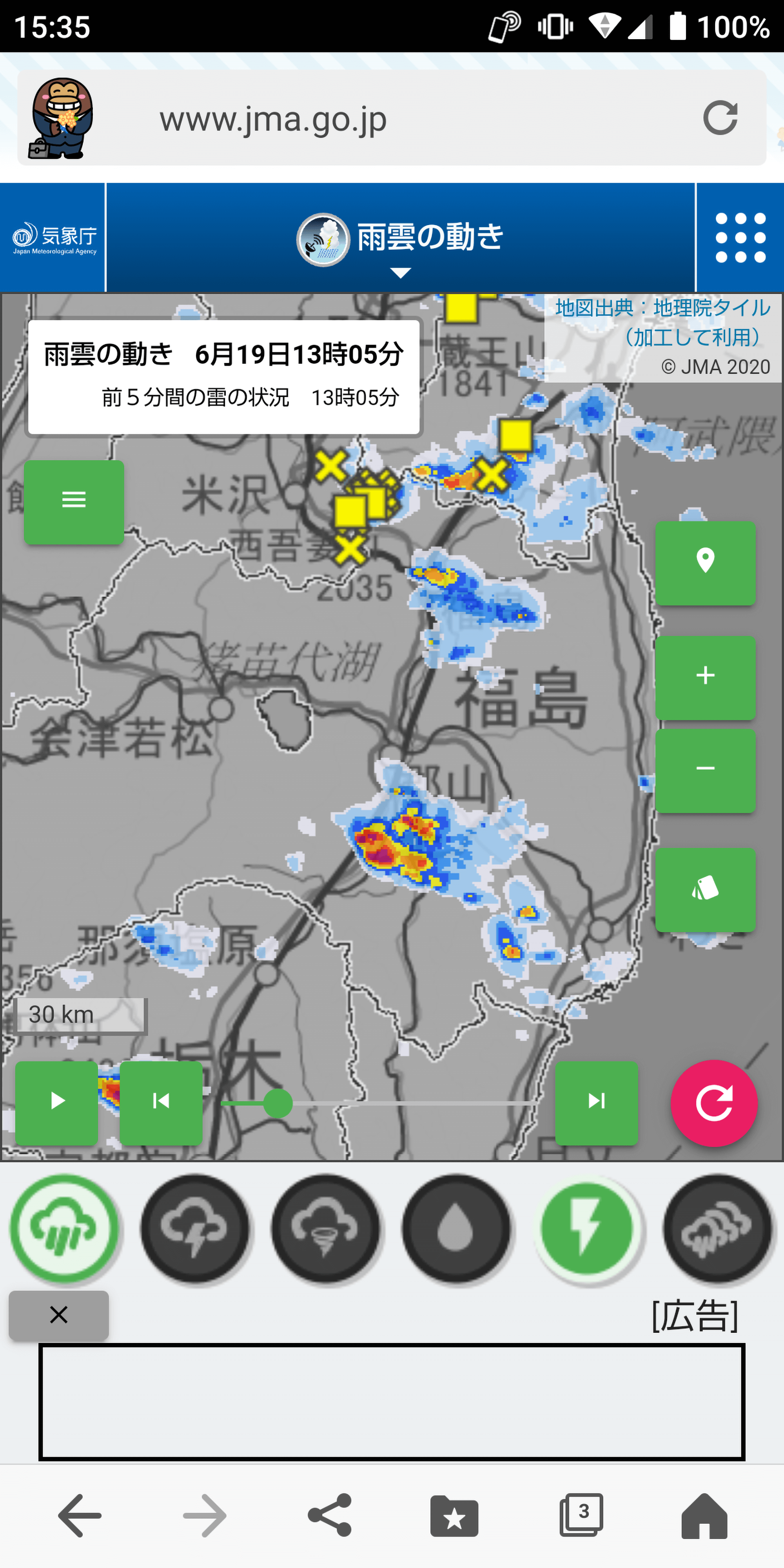This screenshot has height=1568, width=784.
Task: Toggle the water drop layer icon
Action: point(457,1230)
